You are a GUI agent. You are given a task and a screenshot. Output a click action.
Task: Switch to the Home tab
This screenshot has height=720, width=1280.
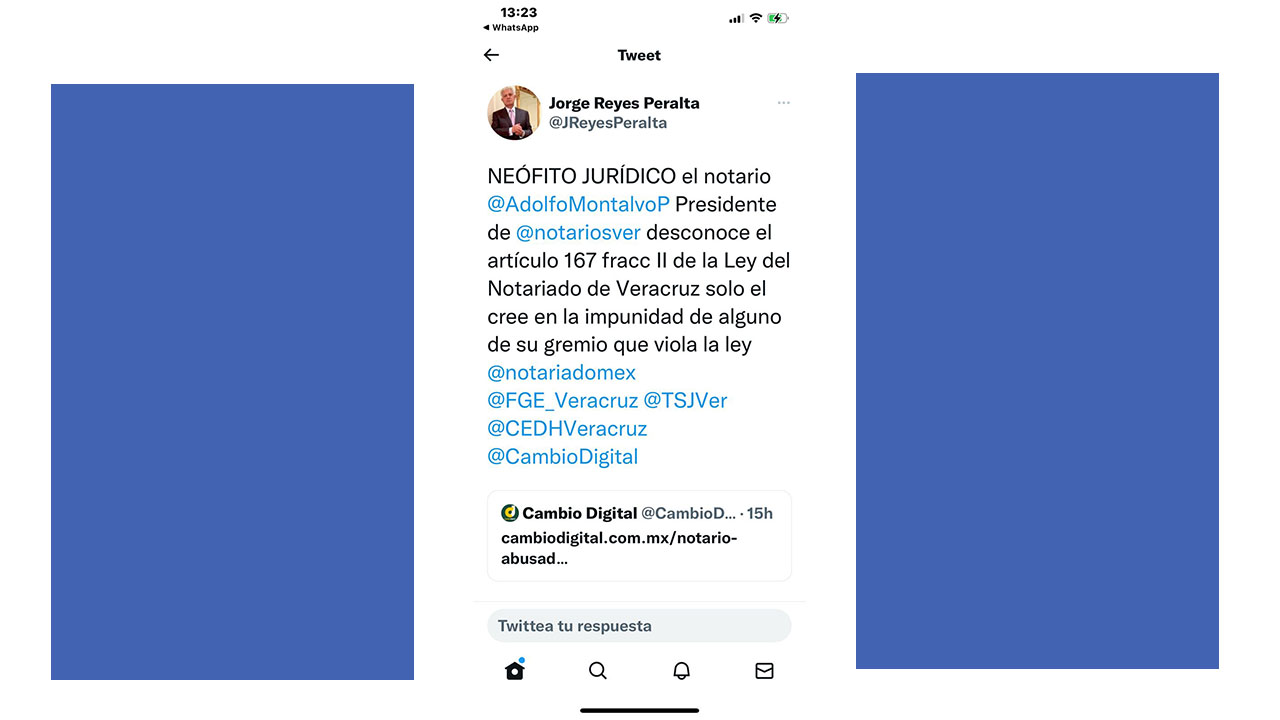[515, 671]
